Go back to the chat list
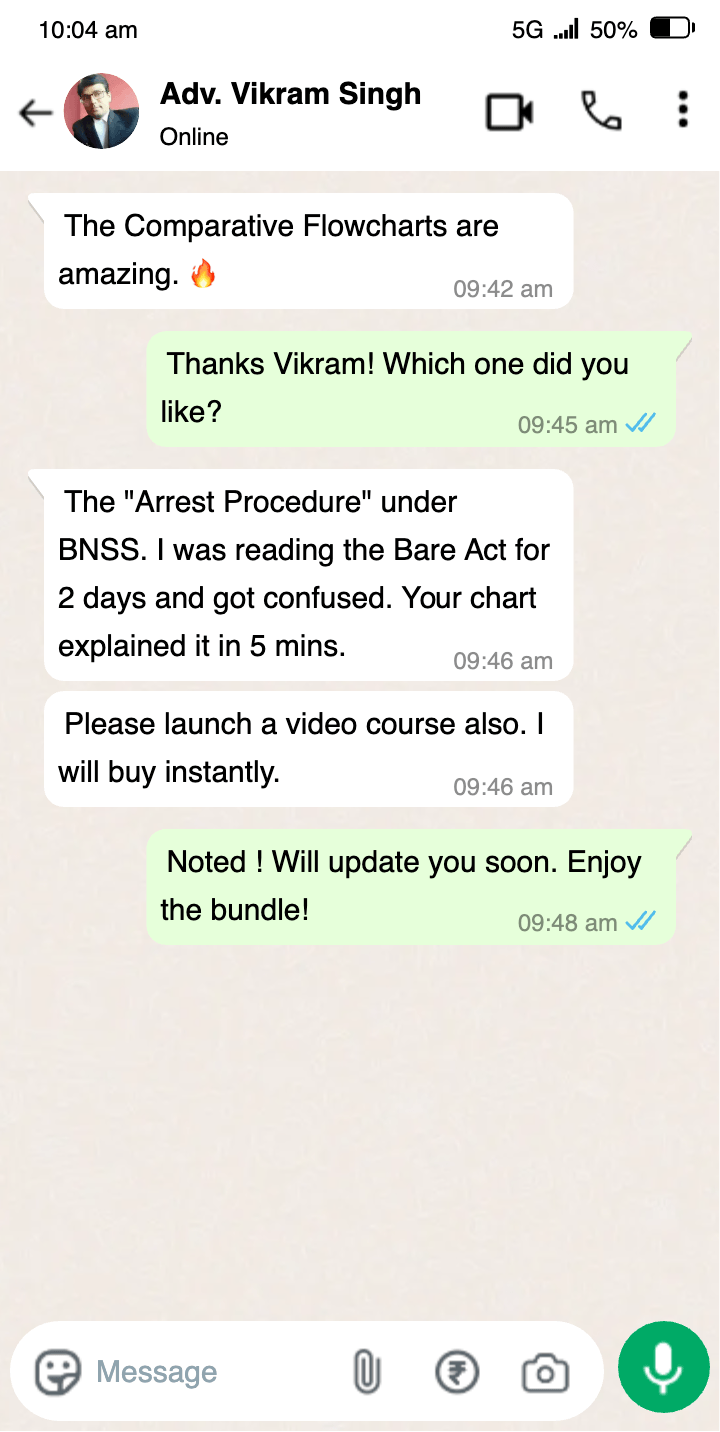This screenshot has width=720, height=1432. (36, 113)
